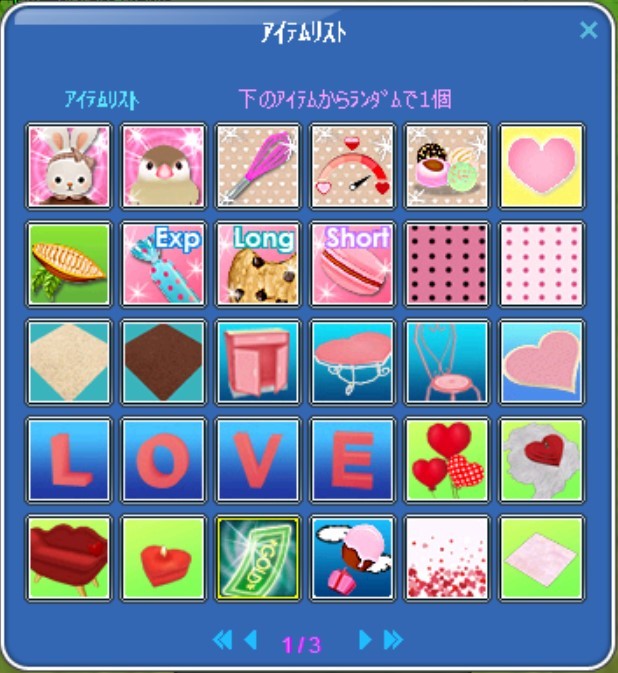Select the red sofa item

(69, 558)
